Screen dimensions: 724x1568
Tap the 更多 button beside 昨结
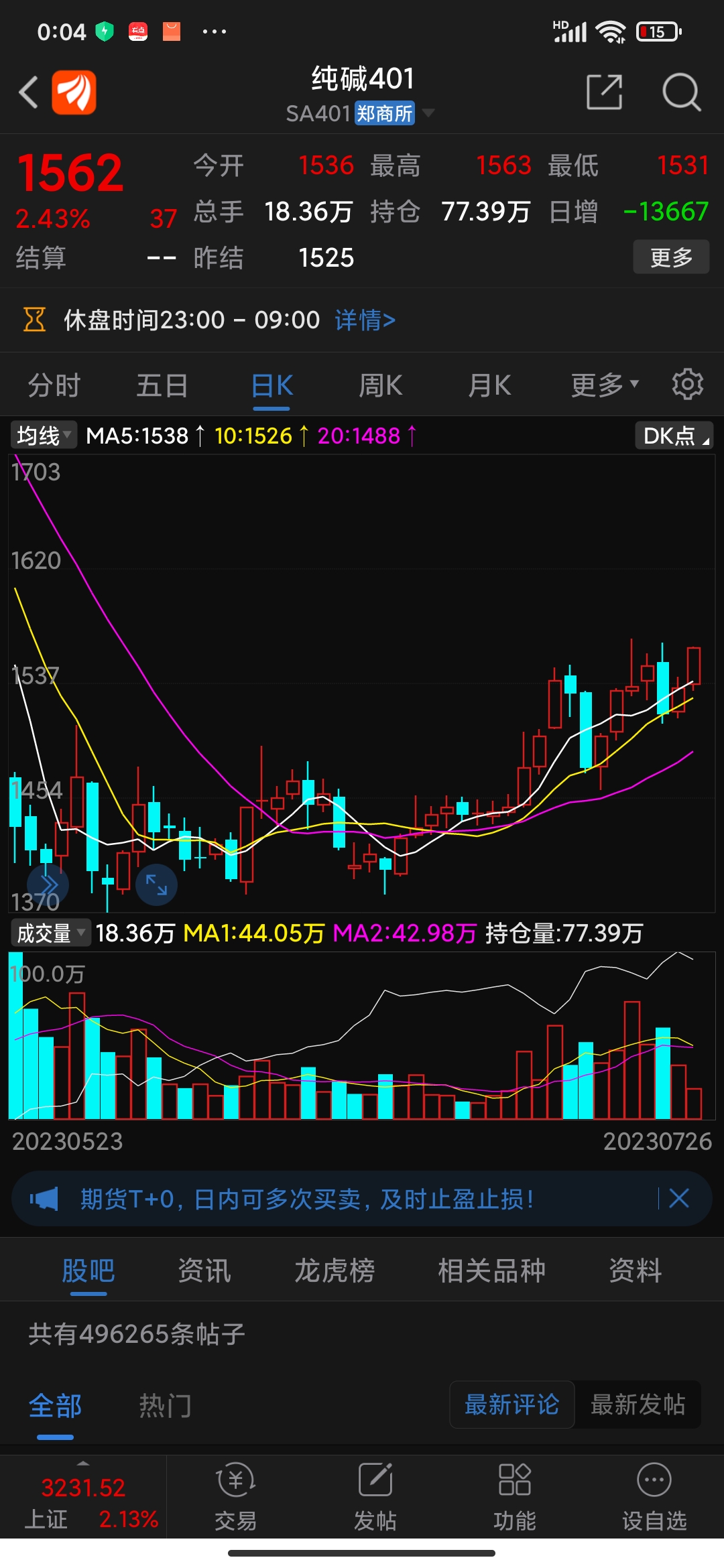[x=671, y=257]
